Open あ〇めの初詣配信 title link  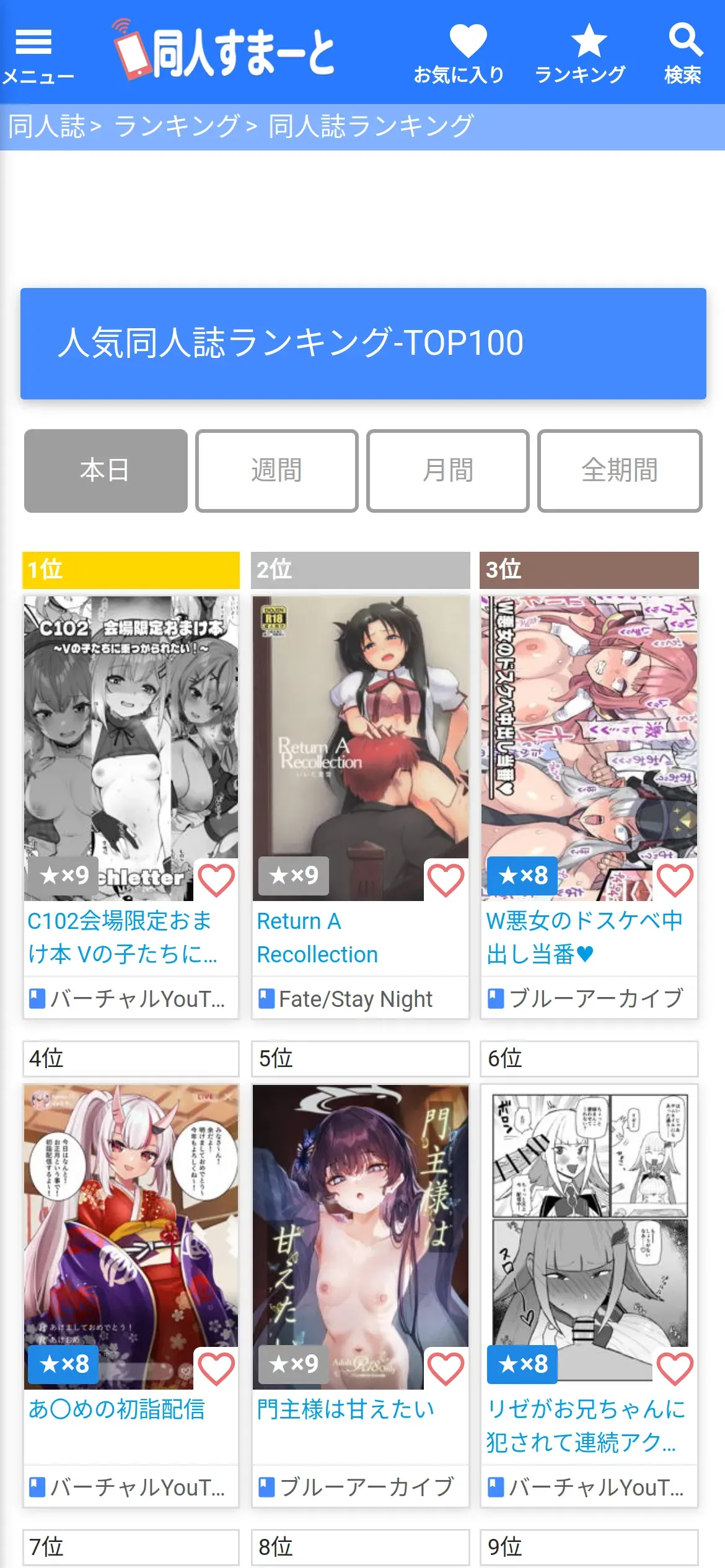coord(116,1409)
